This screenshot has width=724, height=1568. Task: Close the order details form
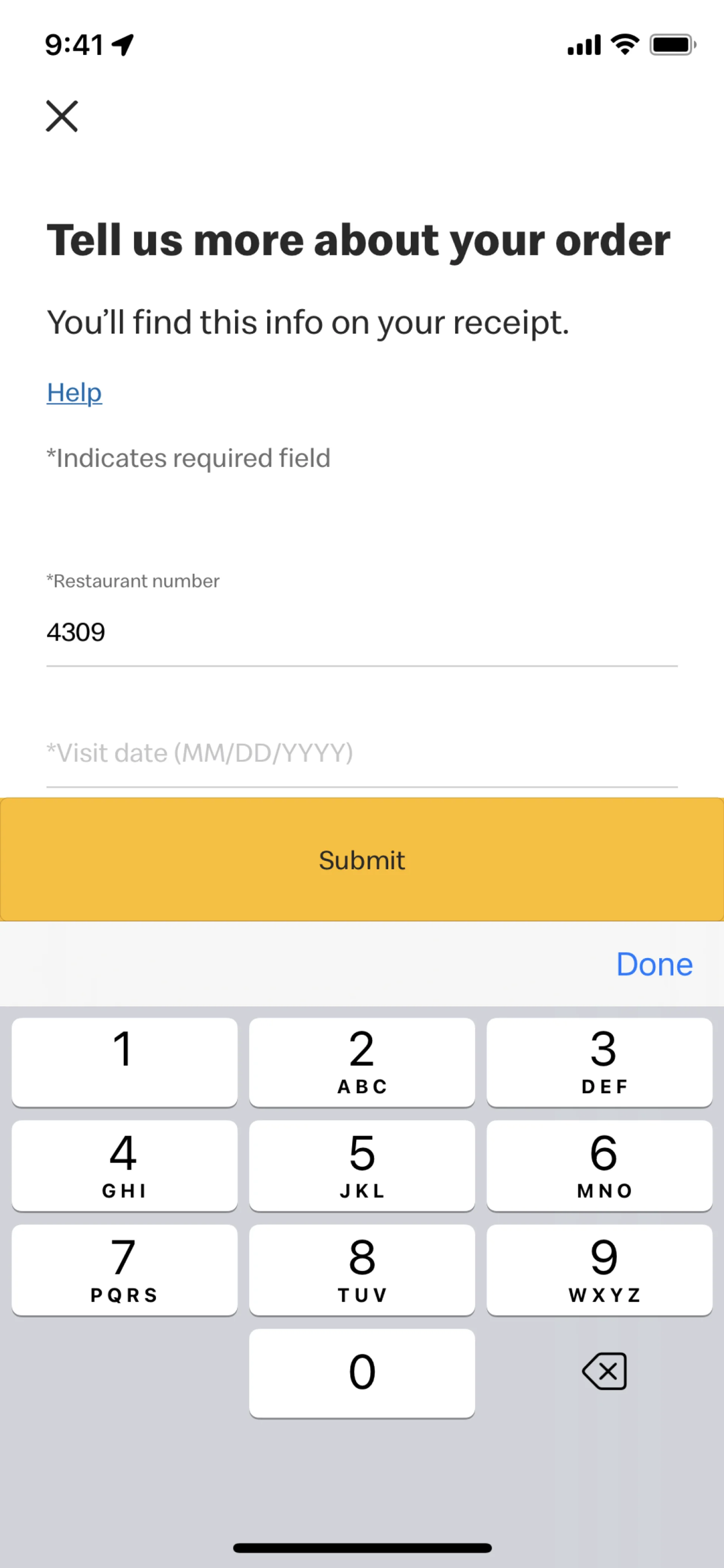tap(62, 116)
